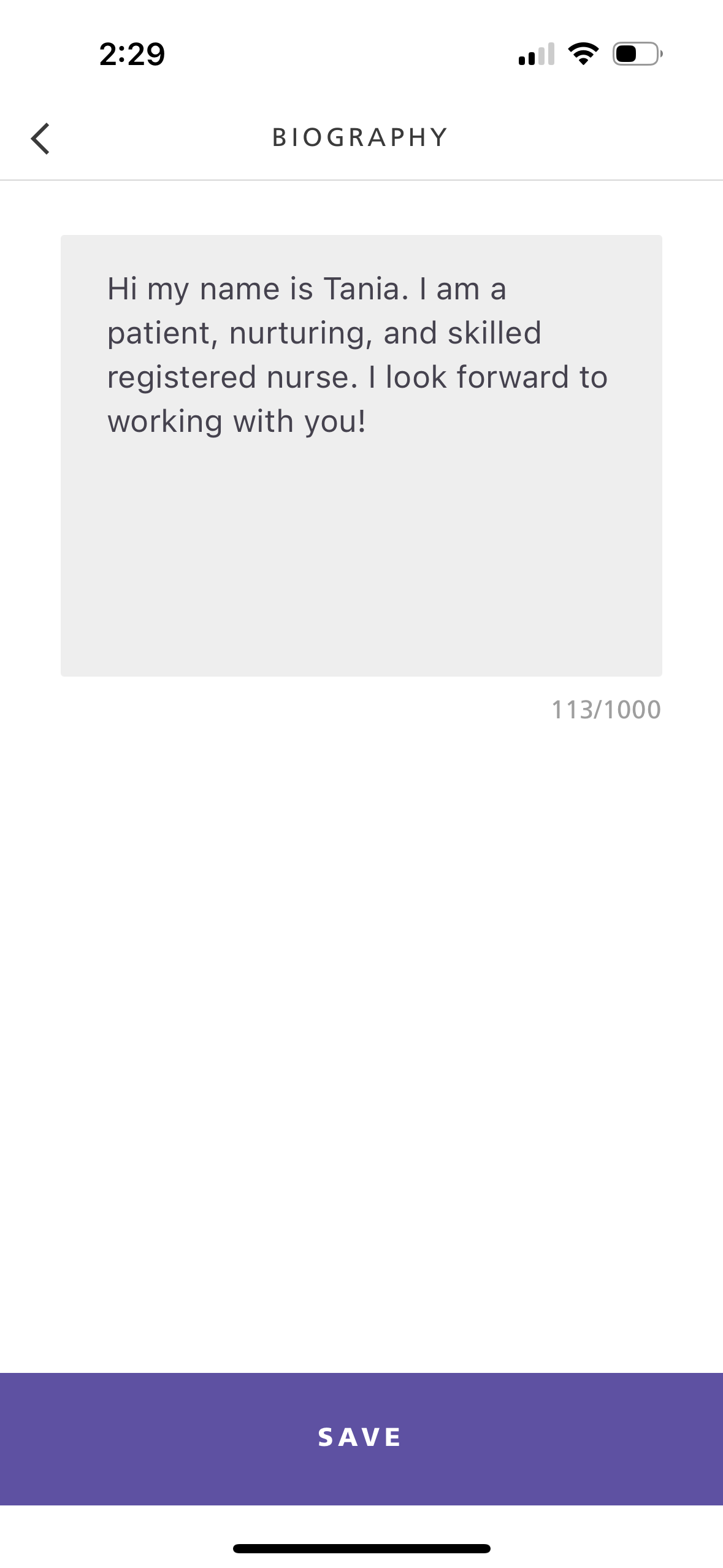Screen dimensions: 723x1568
Task: Tap the Wi-Fi status icon
Action: pyautogui.click(x=581, y=55)
